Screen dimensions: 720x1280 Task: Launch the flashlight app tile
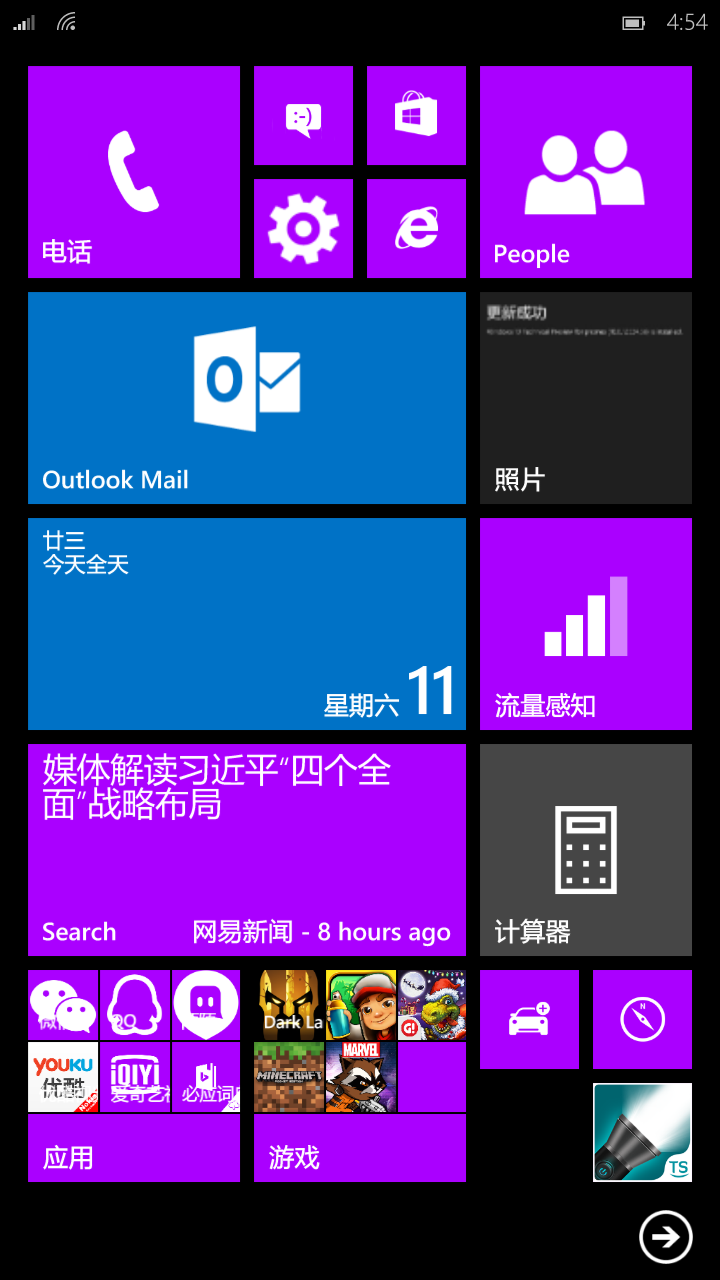642,1132
